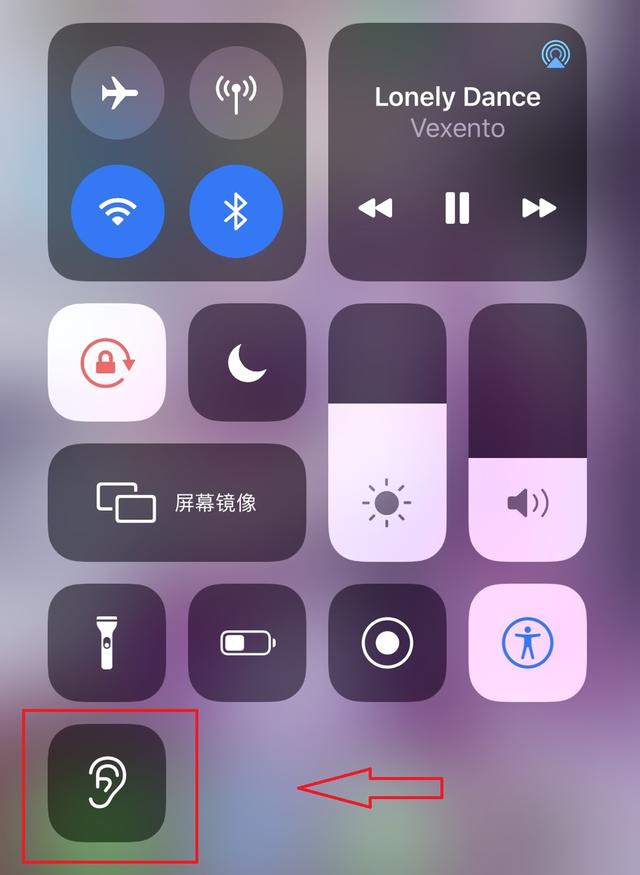Enable airplane mode
The width and height of the screenshot is (640, 875).
click(118, 93)
